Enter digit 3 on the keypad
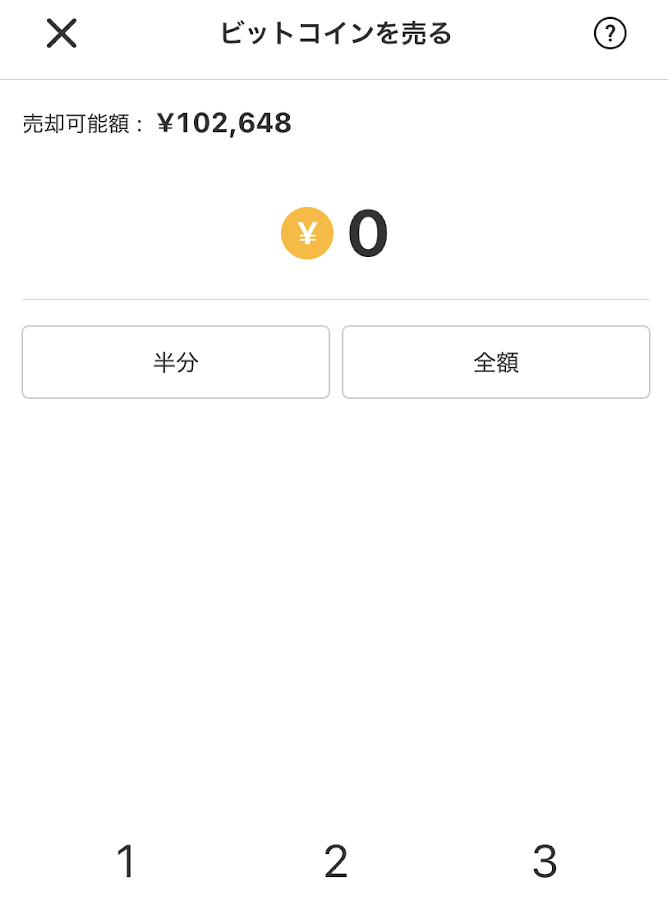The width and height of the screenshot is (668, 924). coord(544,861)
